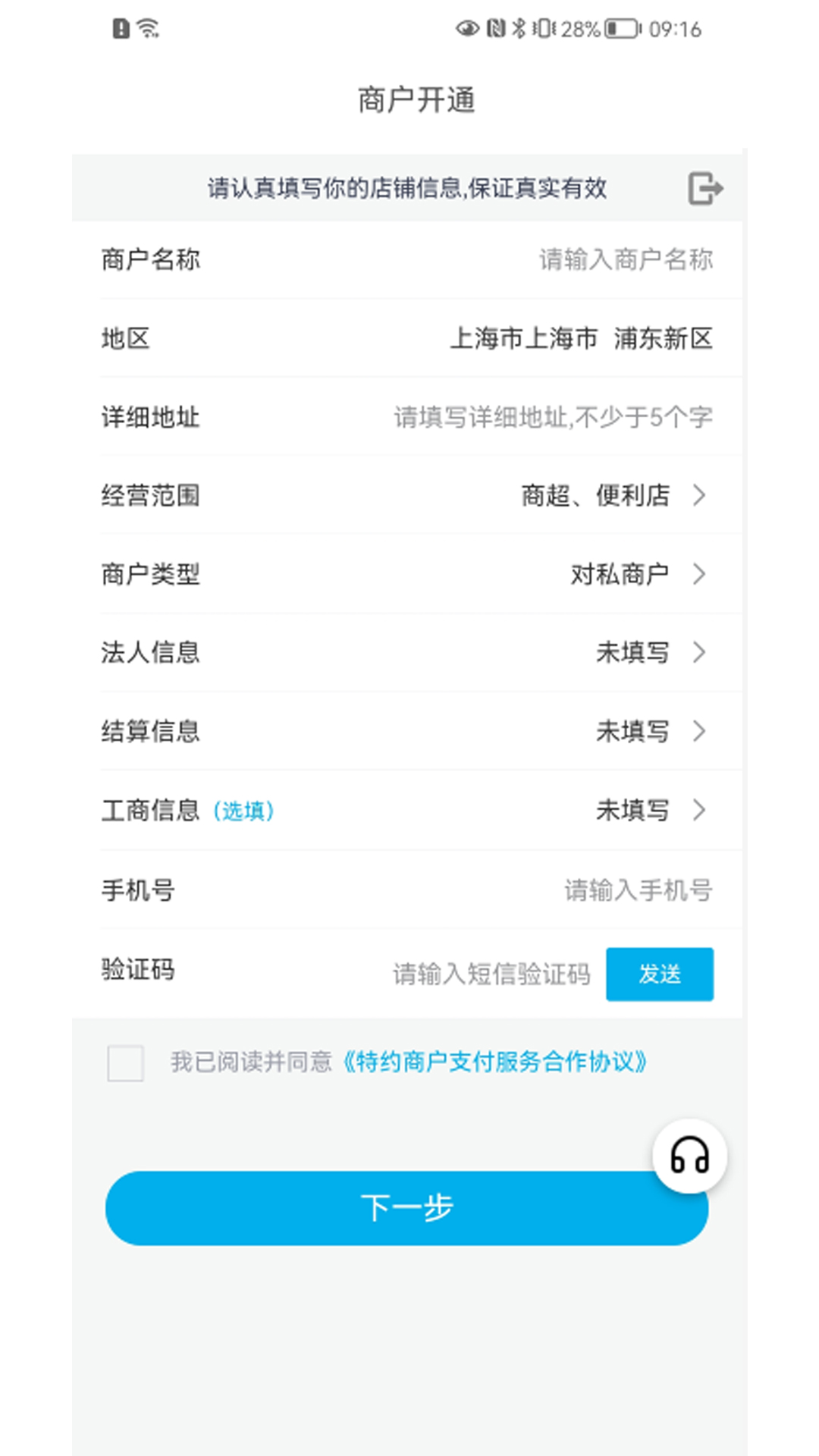The height and width of the screenshot is (1456, 819).
Task: Click the vibration mode icon in the status bar
Action: click(544, 29)
